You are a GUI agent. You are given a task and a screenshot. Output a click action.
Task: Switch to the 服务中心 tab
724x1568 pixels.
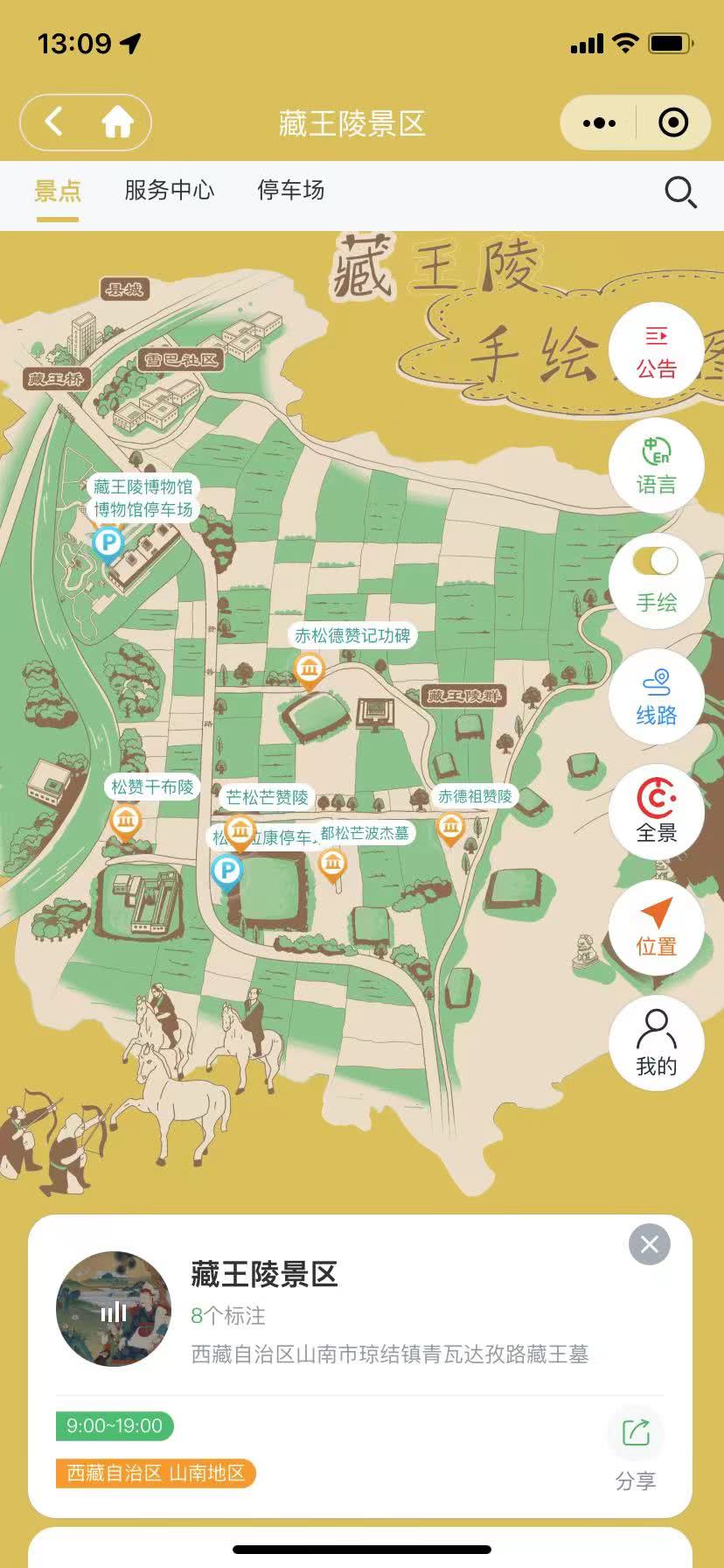click(169, 190)
